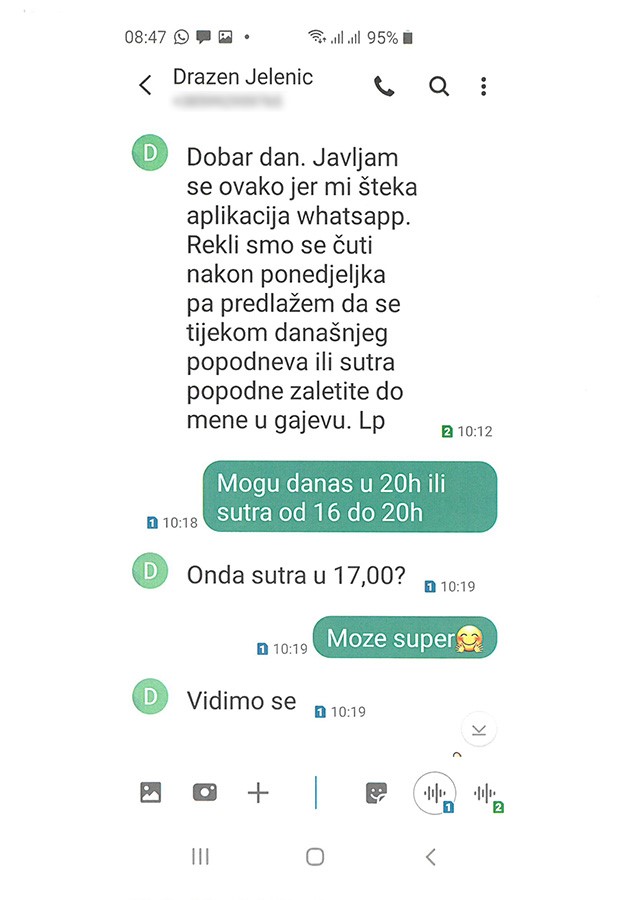Go to the home screen
Viewport: 636px width, 900px height.
(315, 856)
